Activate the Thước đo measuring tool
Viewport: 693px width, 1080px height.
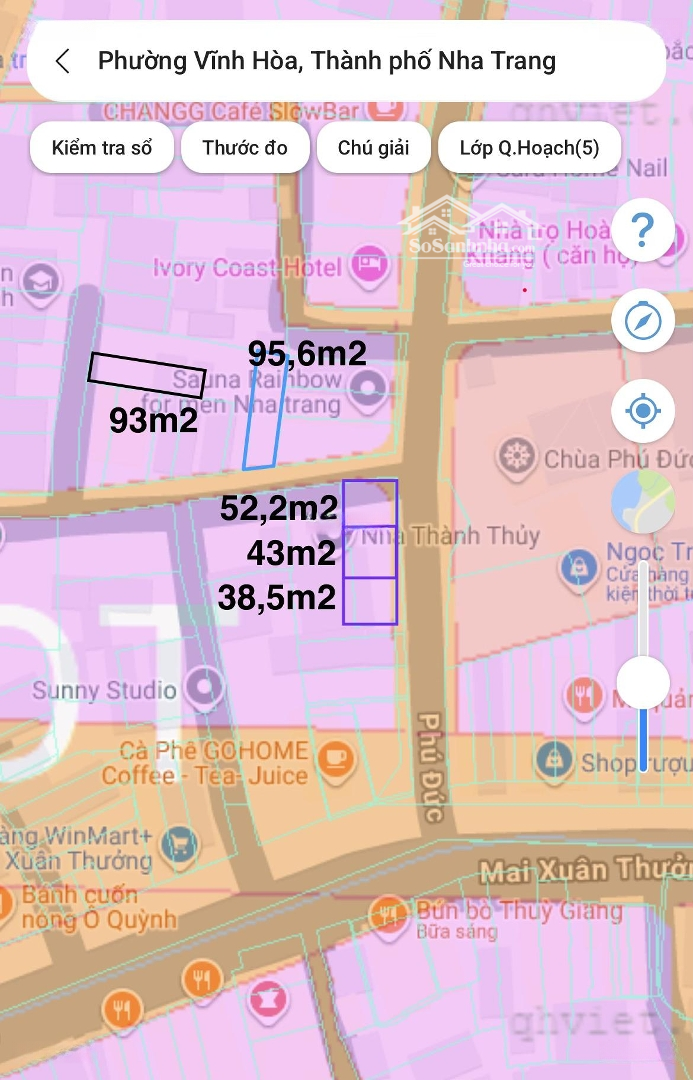click(245, 148)
